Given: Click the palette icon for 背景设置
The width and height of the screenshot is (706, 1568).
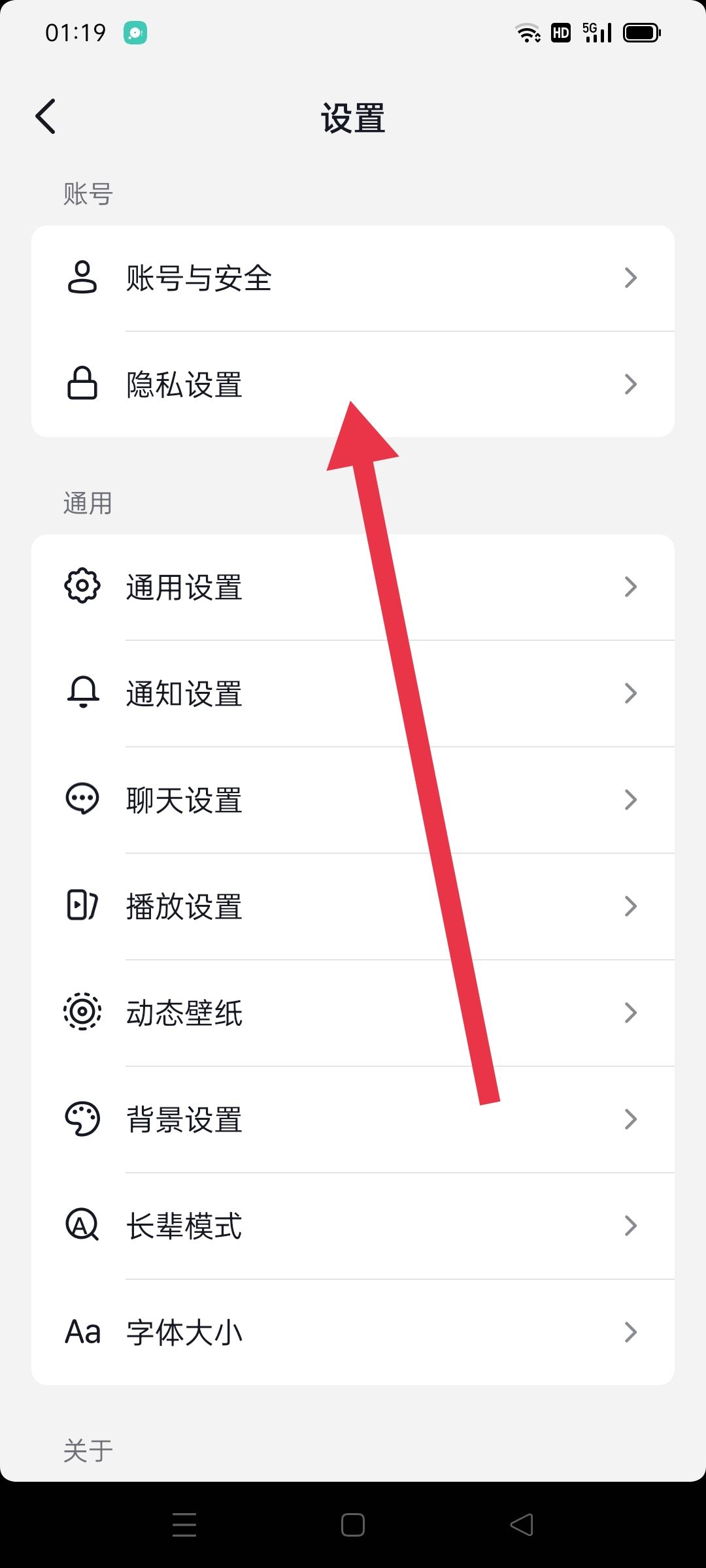Looking at the screenshot, I should [82, 1119].
